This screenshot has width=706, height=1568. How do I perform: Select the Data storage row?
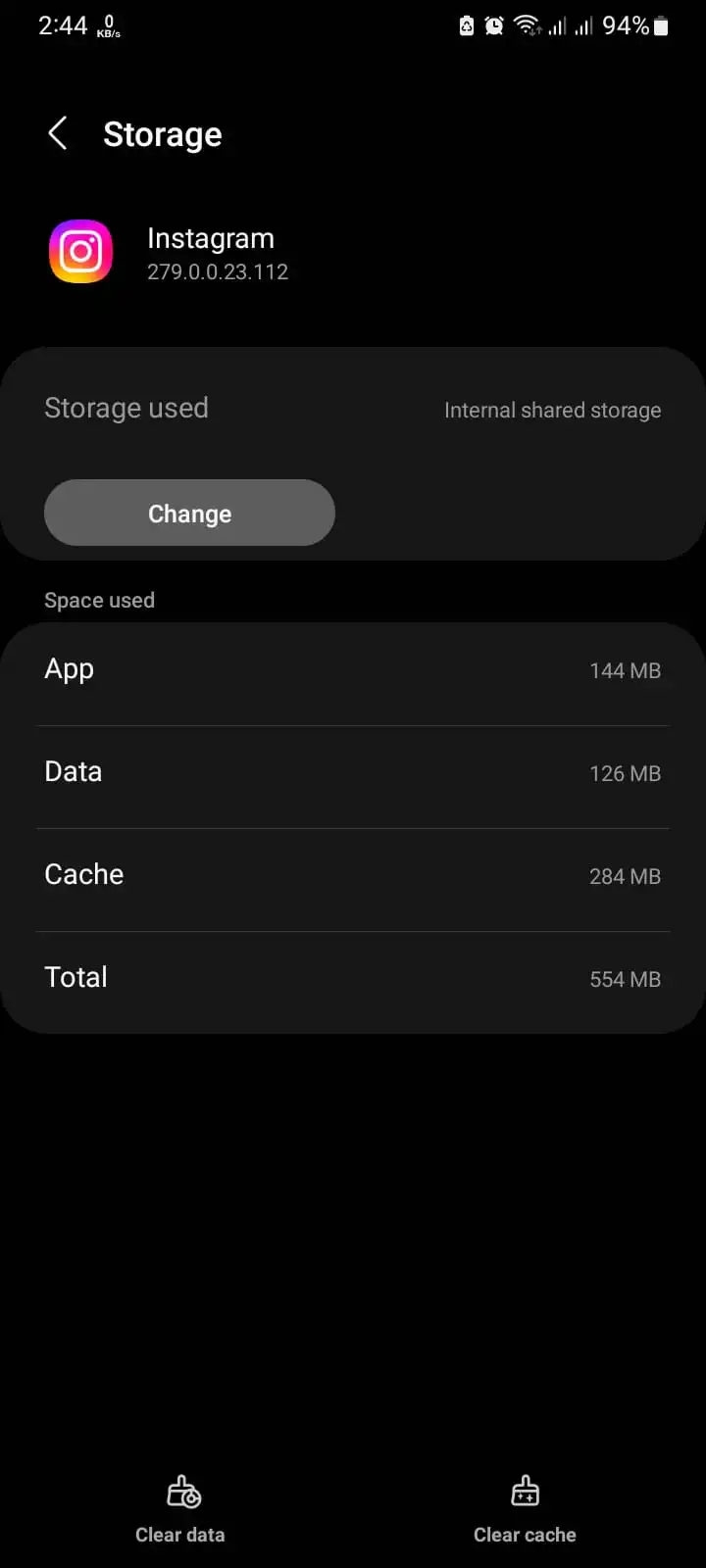point(353,773)
